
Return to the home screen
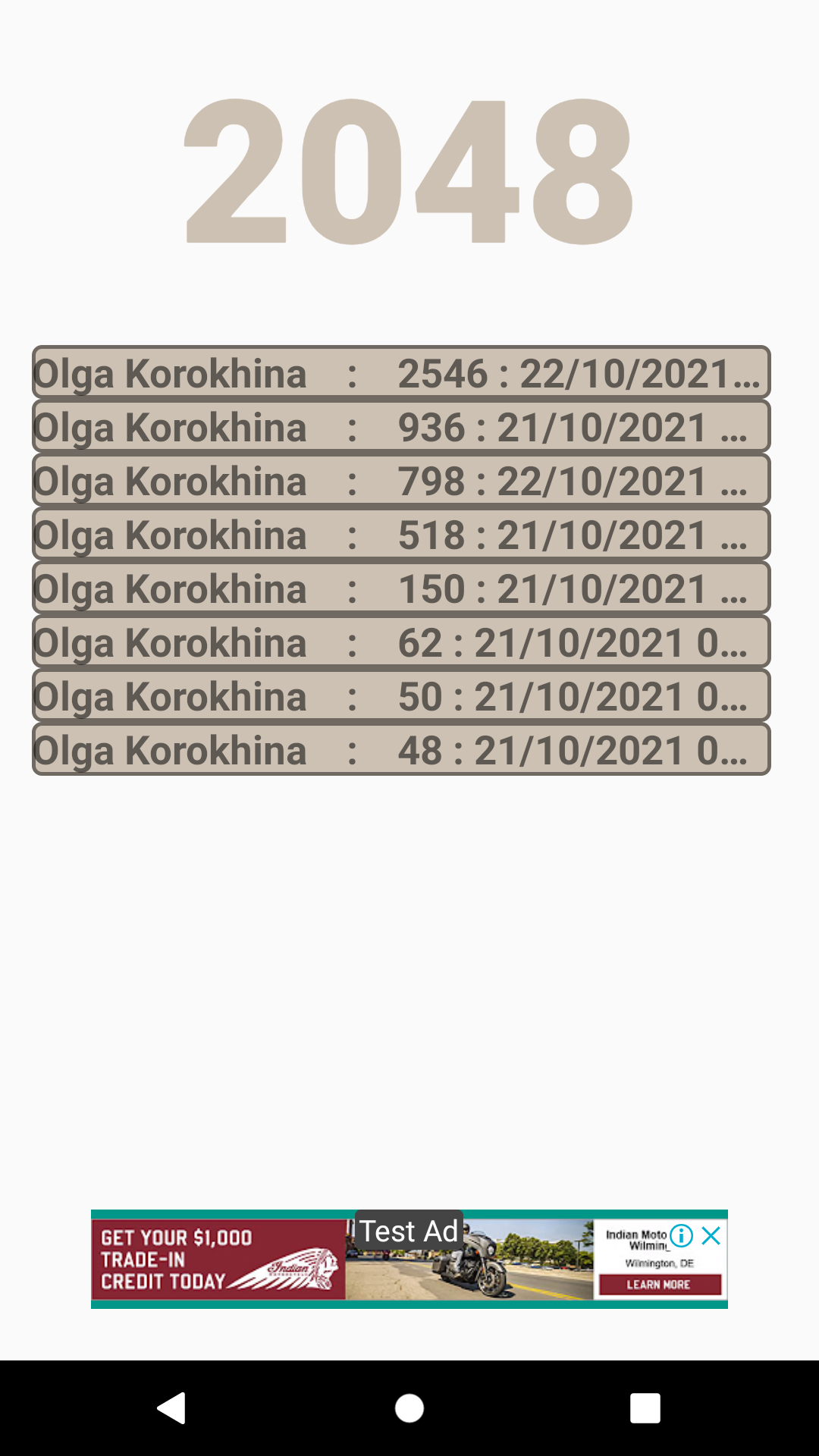pos(409,1408)
